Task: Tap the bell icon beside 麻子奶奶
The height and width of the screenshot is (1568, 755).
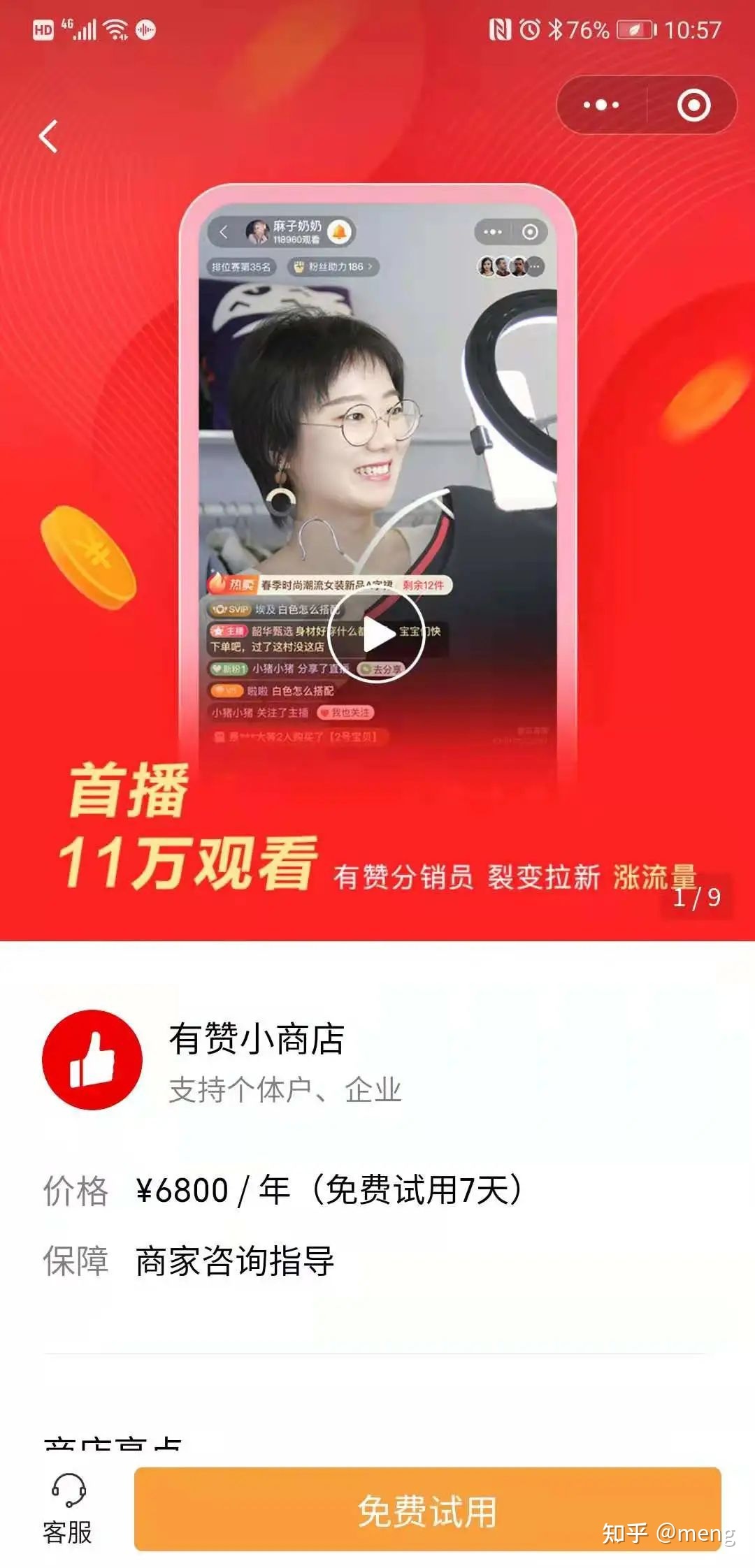Action: pyautogui.click(x=339, y=233)
